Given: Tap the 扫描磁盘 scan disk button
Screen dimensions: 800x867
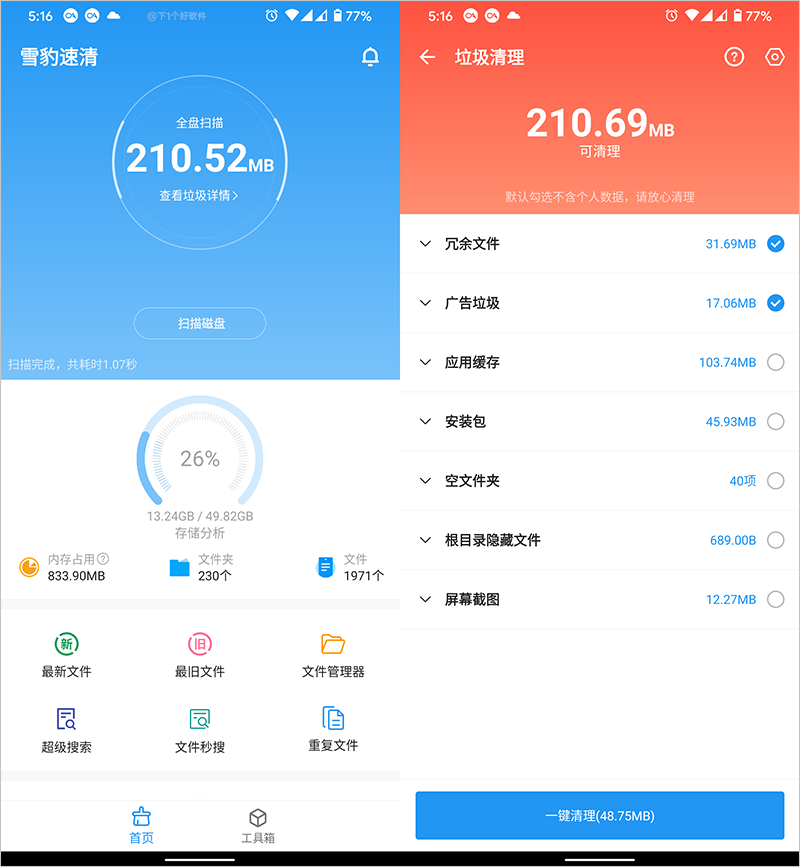Looking at the screenshot, I should pos(200,323).
